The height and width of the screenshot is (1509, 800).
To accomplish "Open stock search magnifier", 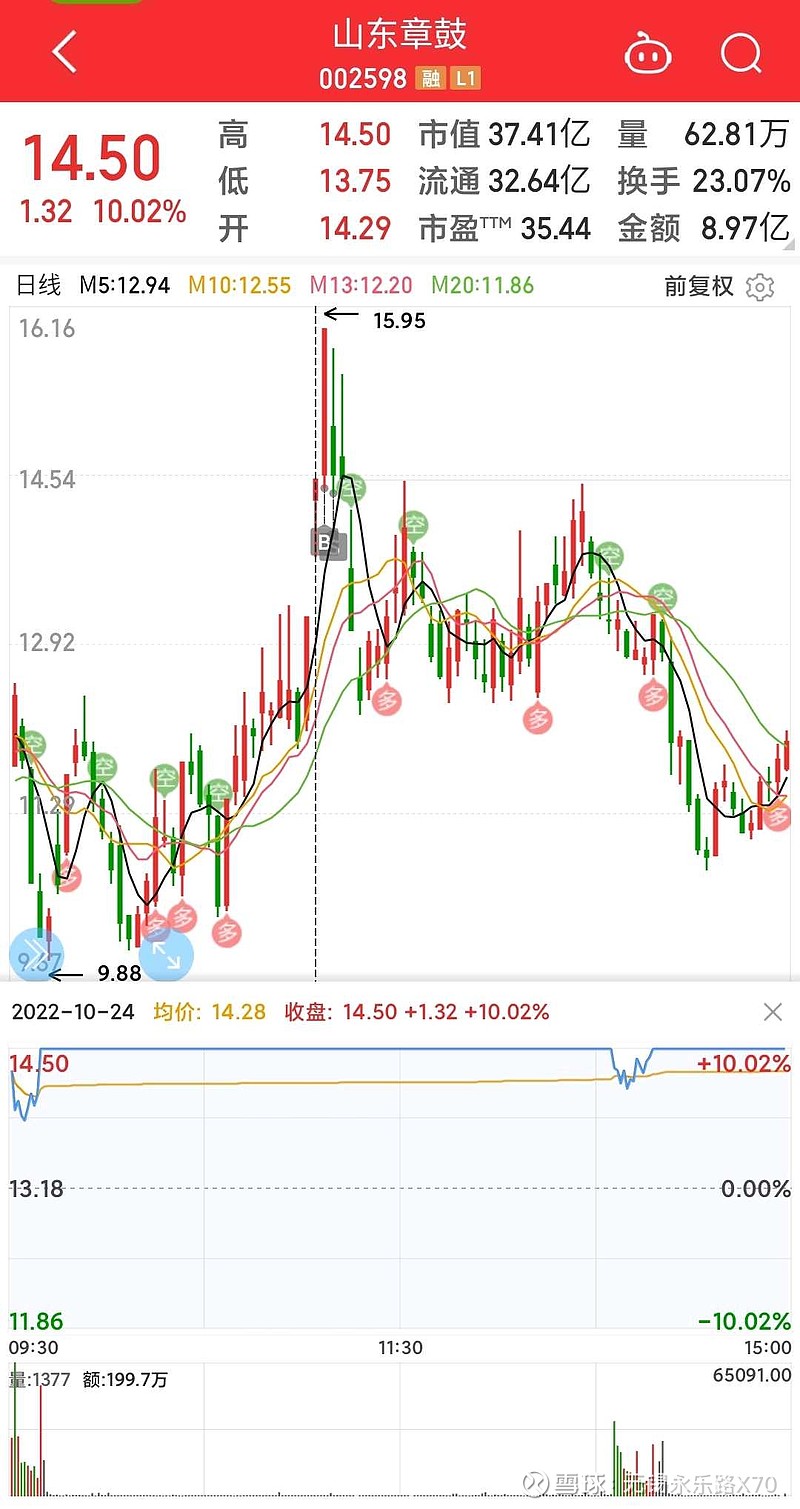I will coord(741,53).
